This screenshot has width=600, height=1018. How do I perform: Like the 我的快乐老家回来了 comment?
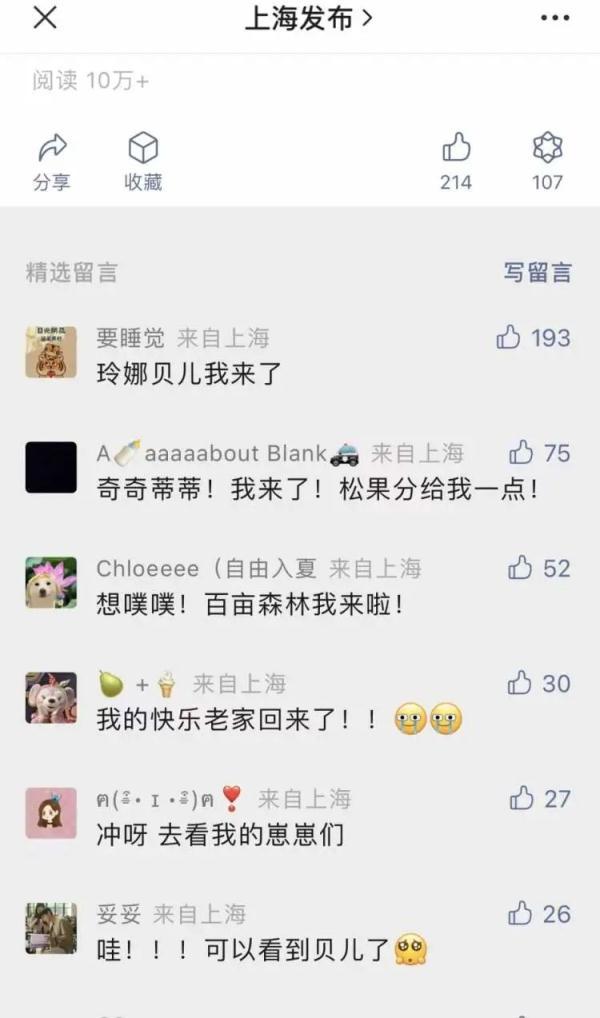[x=539, y=683]
